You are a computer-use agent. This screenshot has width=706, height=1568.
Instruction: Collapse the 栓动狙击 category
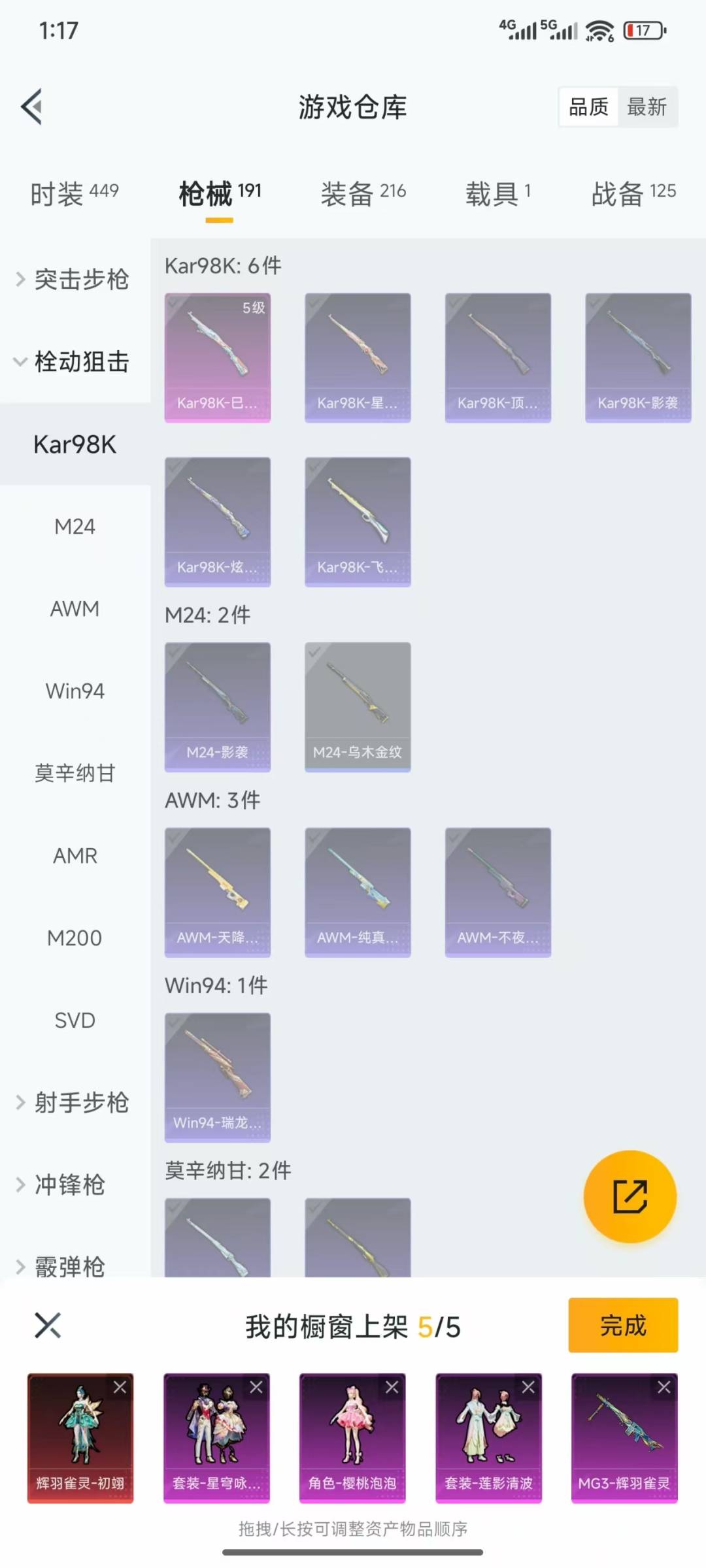click(x=74, y=361)
